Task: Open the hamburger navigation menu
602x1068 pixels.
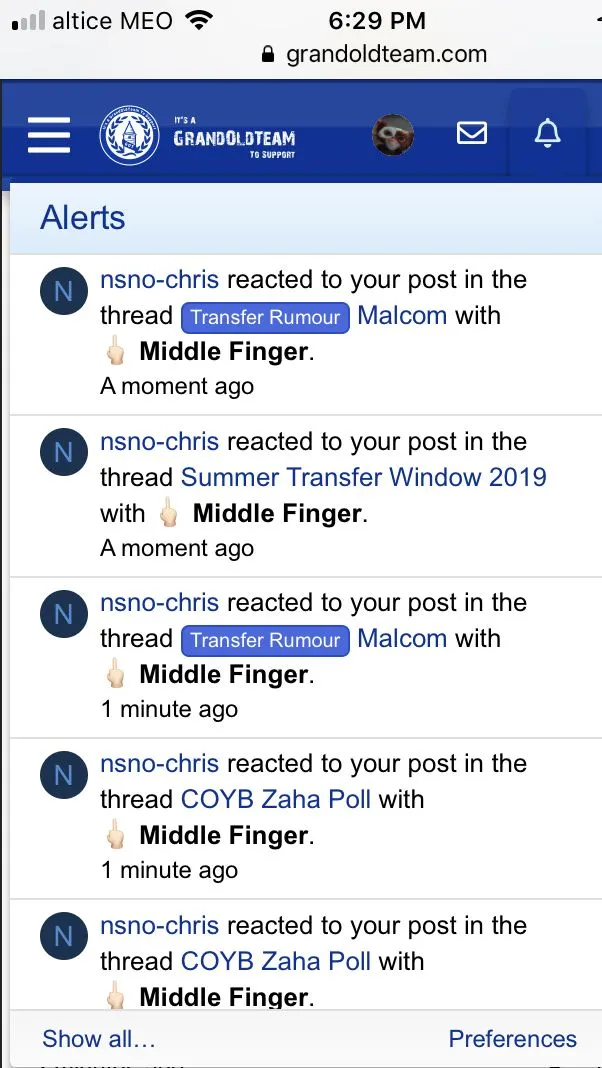Action: (49, 134)
